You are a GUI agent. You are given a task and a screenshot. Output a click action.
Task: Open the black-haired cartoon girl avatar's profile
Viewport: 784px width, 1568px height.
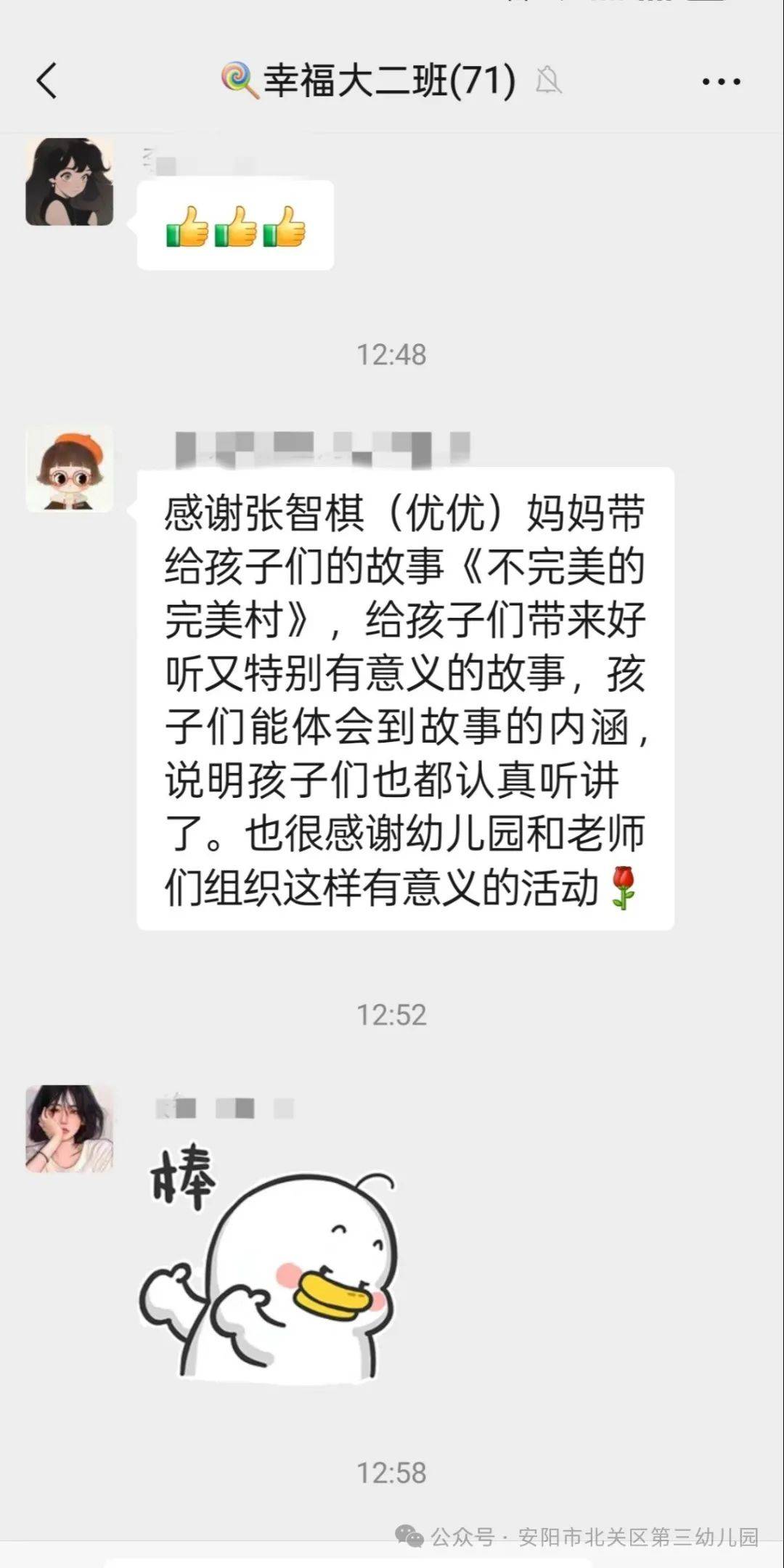click(x=70, y=181)
